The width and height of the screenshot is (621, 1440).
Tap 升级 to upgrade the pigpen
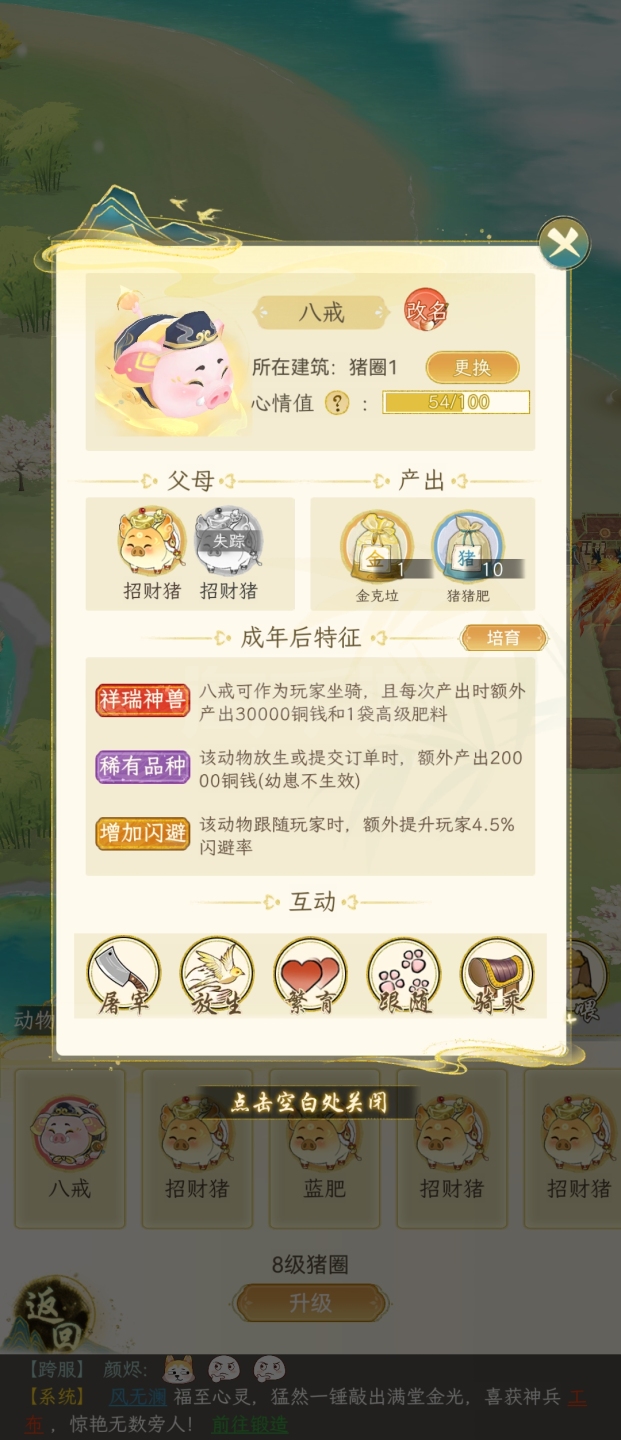(x=310, y=1303)
